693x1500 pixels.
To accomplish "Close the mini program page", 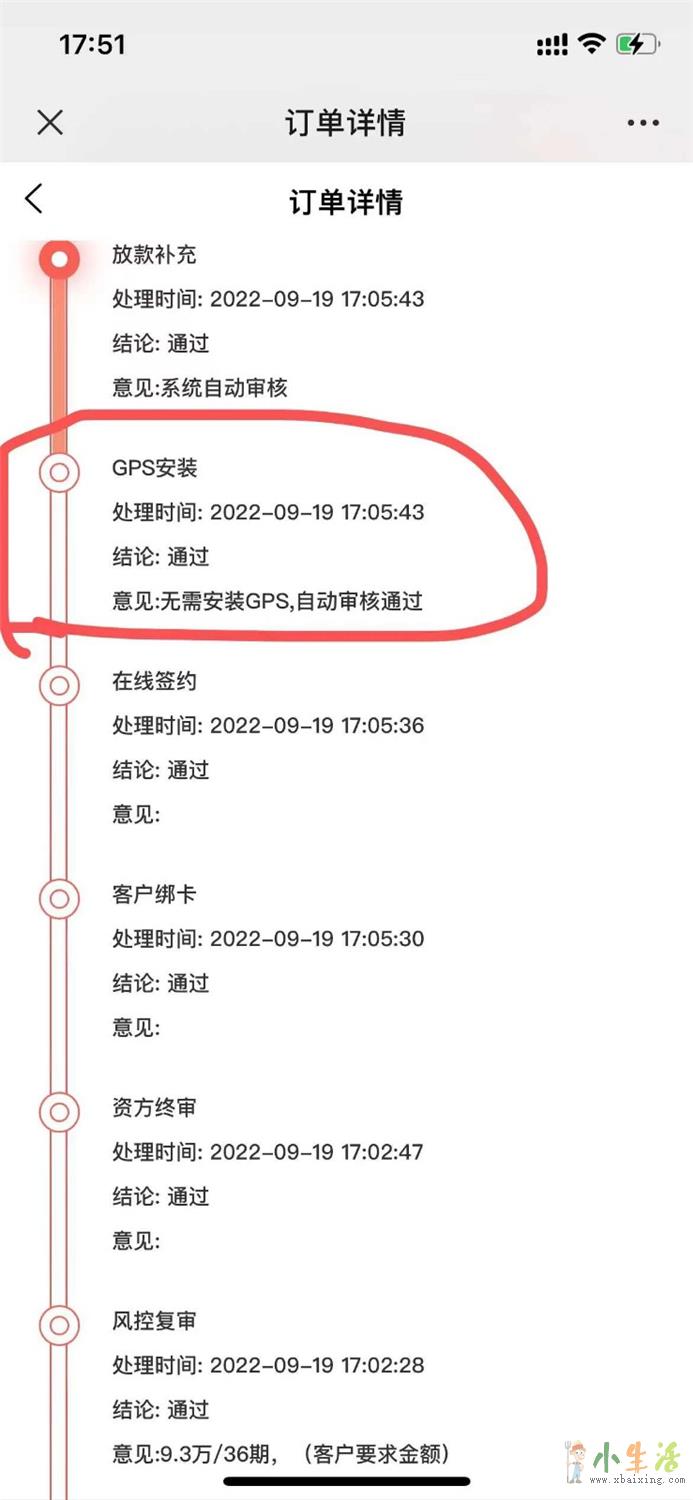I will pos(50,123).
